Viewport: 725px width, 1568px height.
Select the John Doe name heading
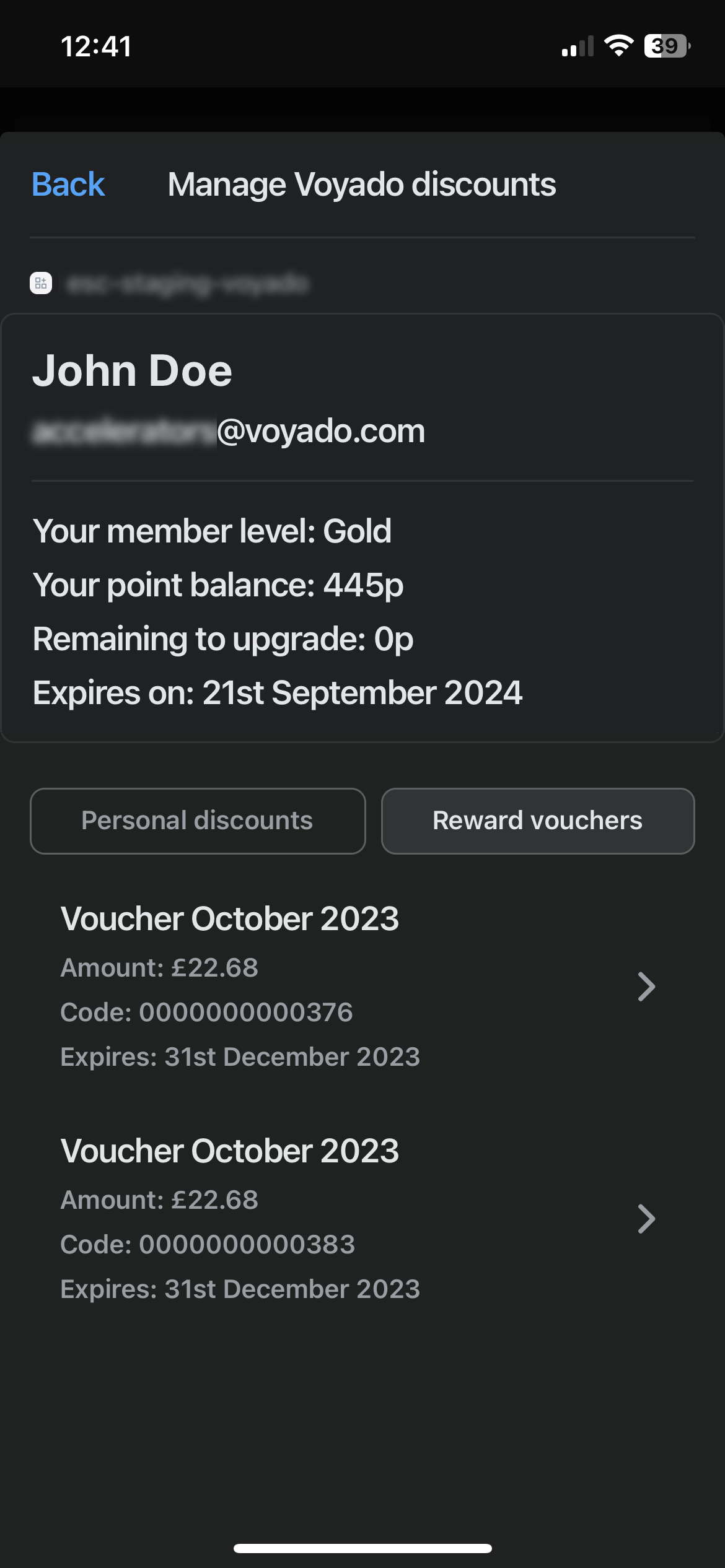pos(133,370)
